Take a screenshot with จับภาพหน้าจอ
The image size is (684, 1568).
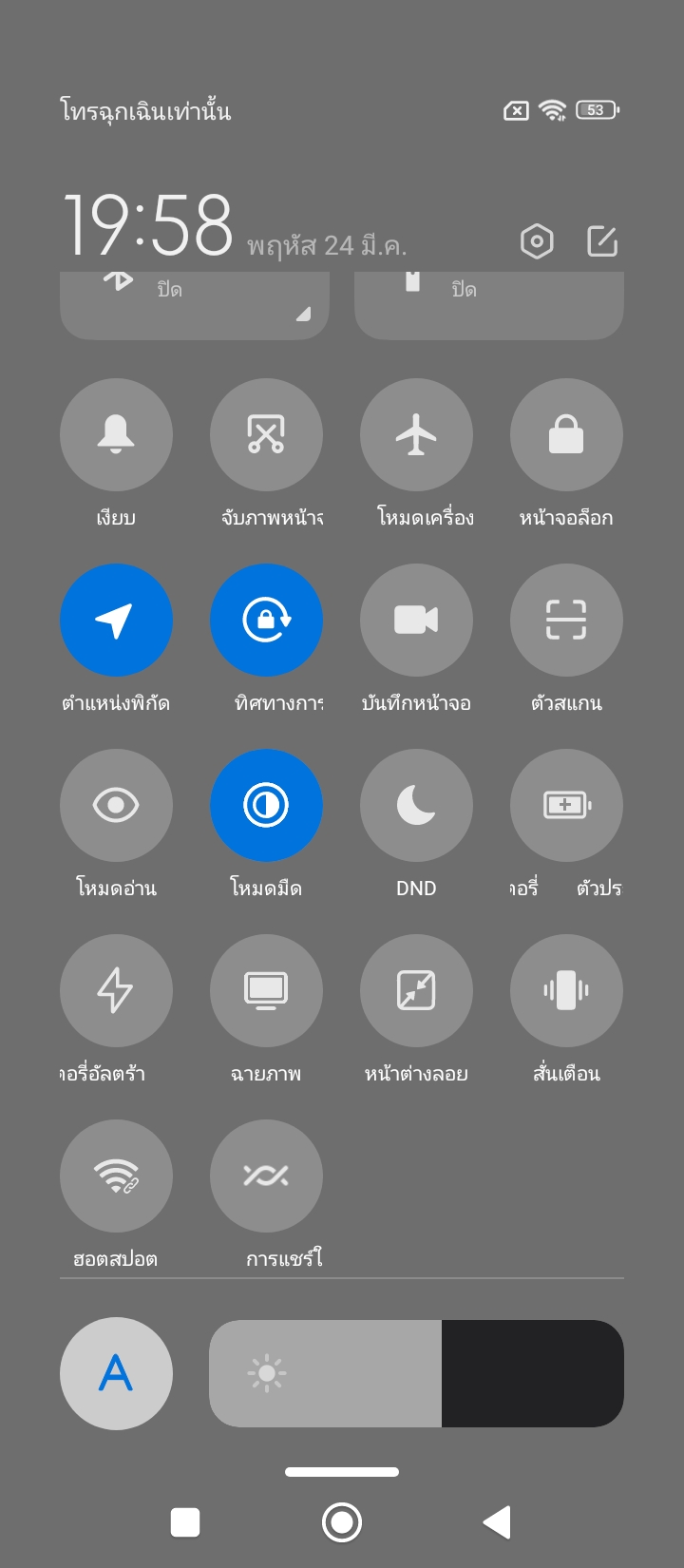(266, 434)
